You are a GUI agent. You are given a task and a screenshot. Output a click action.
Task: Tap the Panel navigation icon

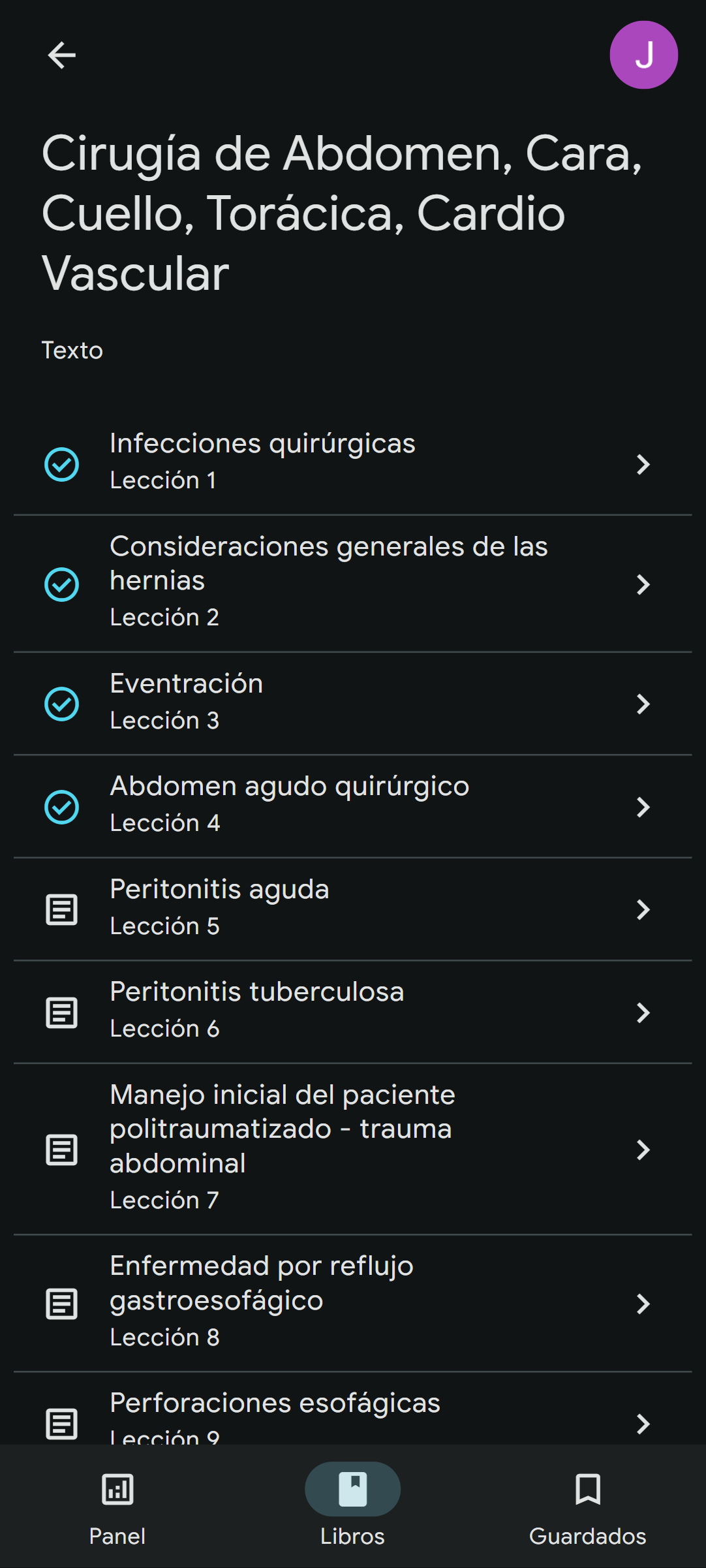click(117, 1489)
